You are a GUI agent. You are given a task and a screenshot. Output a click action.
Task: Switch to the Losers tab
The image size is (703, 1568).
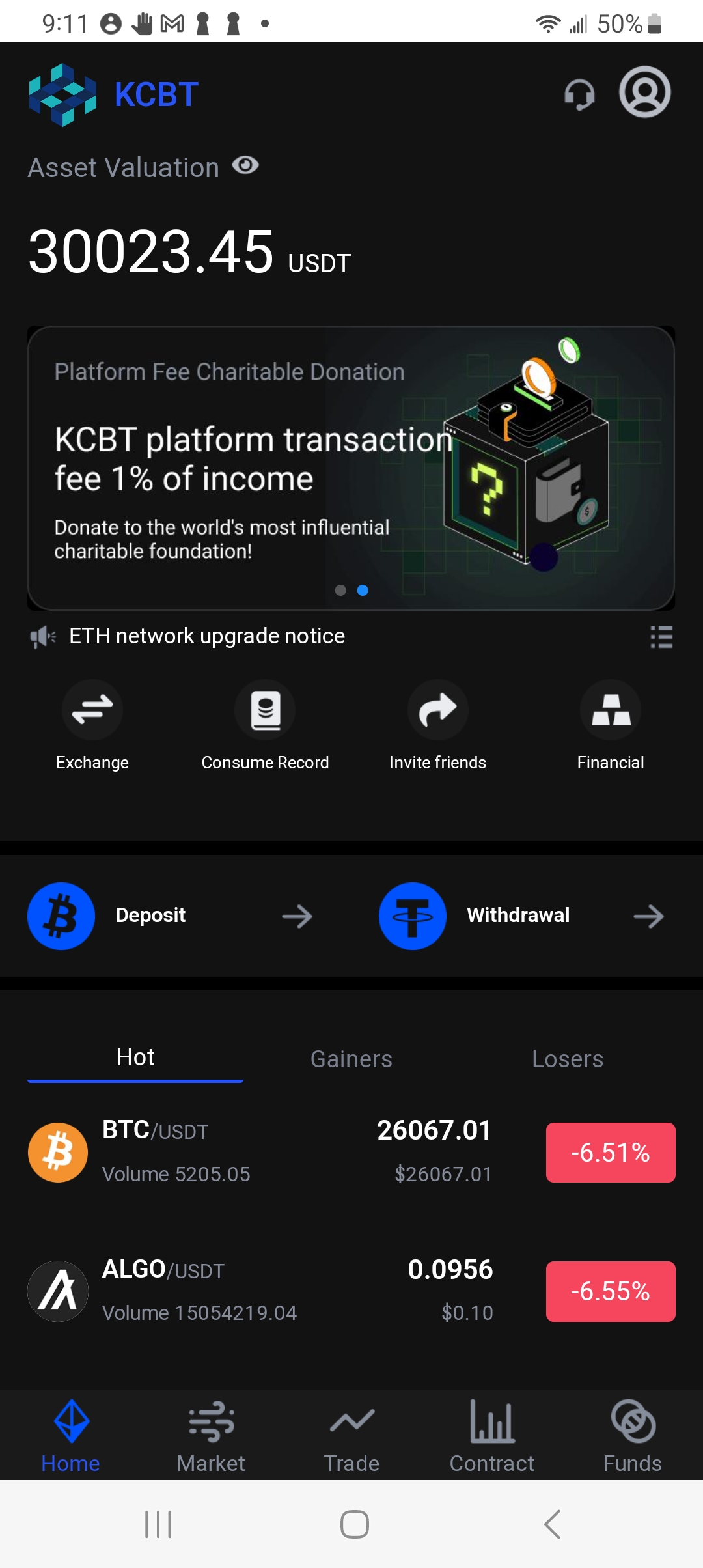pyautogui.click(x=568, y=1059)
